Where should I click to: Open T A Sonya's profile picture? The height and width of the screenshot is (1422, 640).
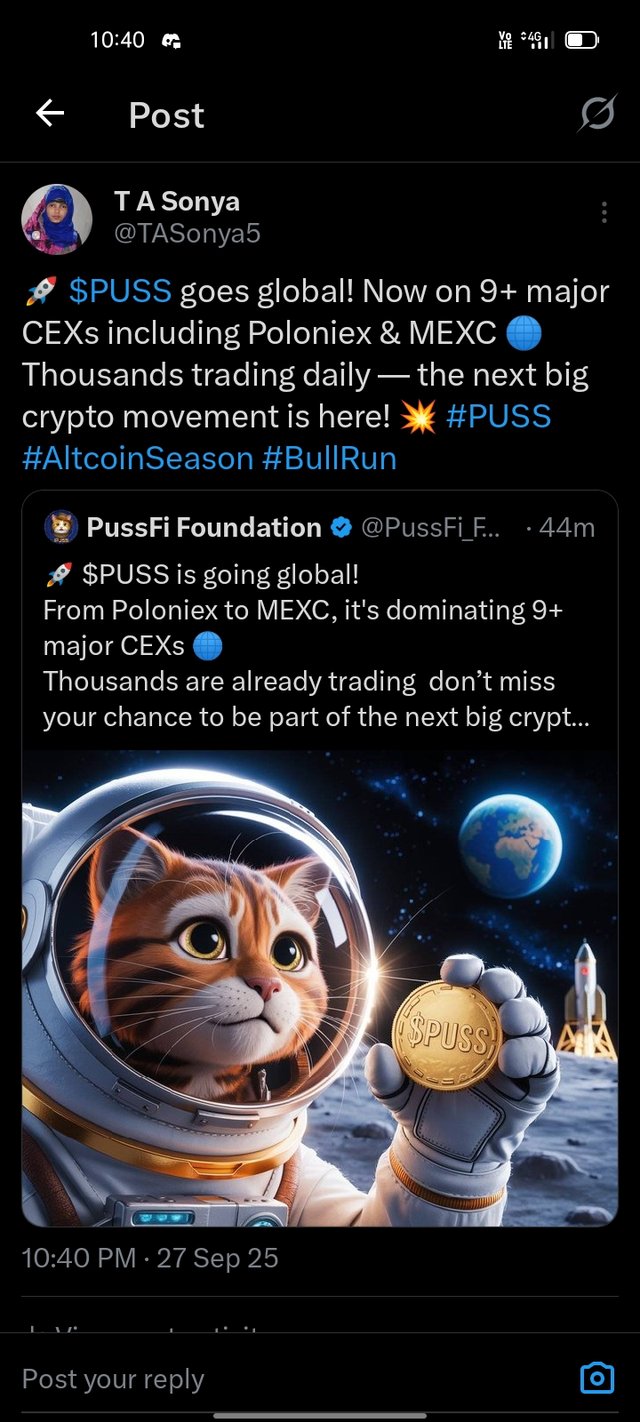[x=57, y=219]
